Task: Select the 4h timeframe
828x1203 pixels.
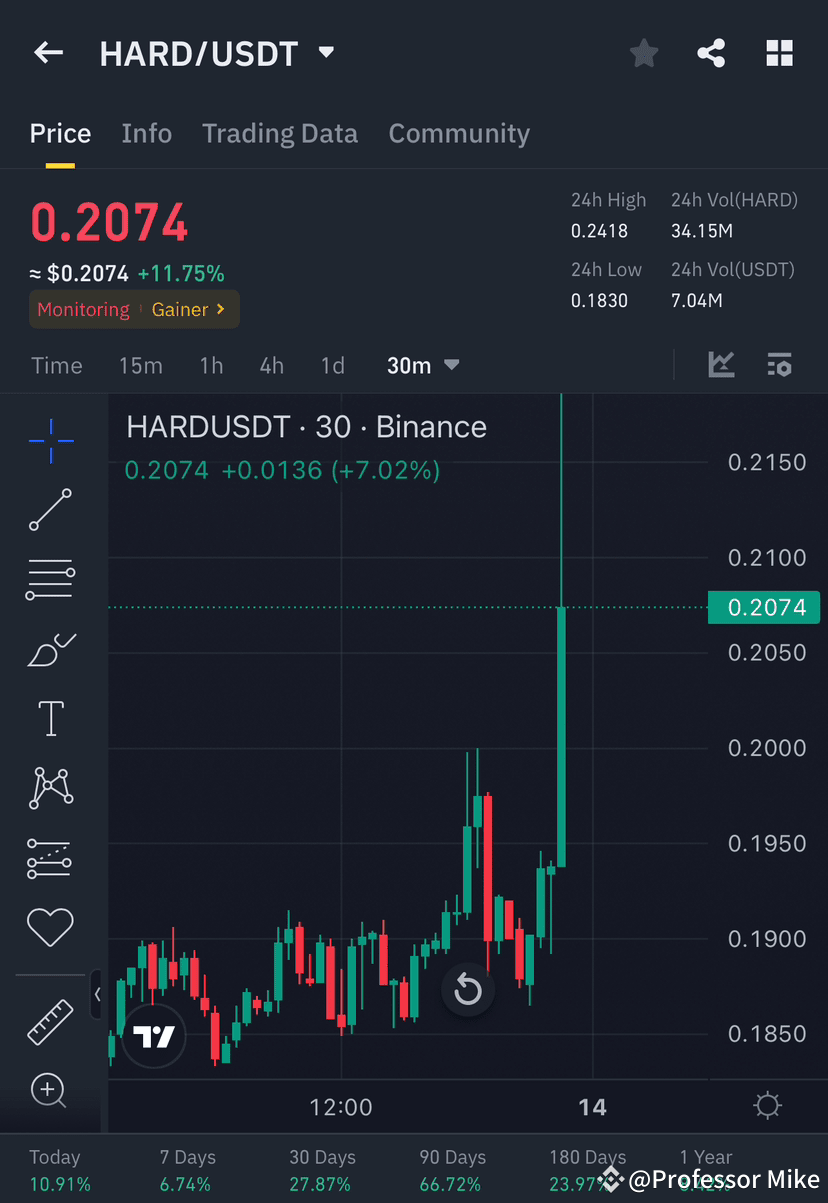Action: click(271, 365)
